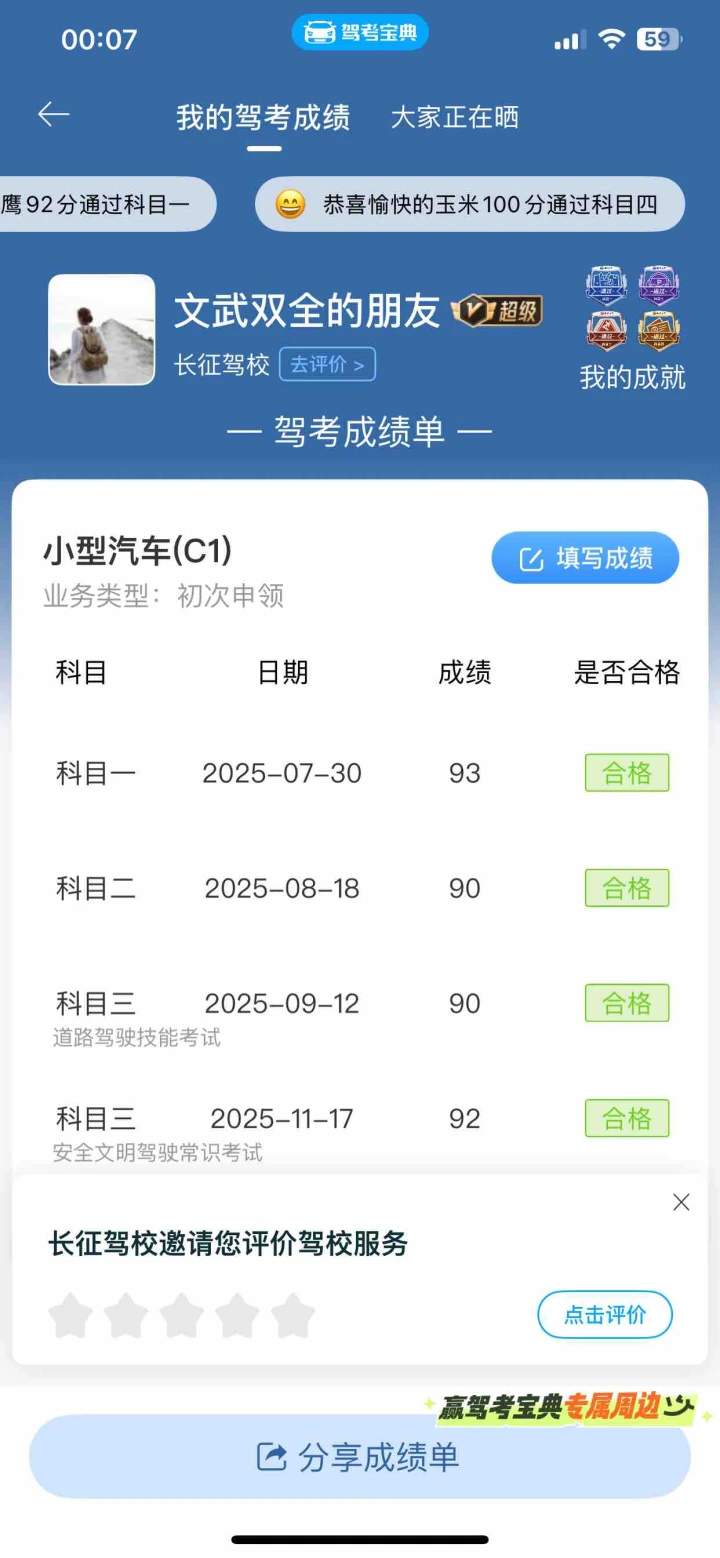720x1558 pixels.
Task: Tap 点击评价 to rate the school
Action: 605,1314
